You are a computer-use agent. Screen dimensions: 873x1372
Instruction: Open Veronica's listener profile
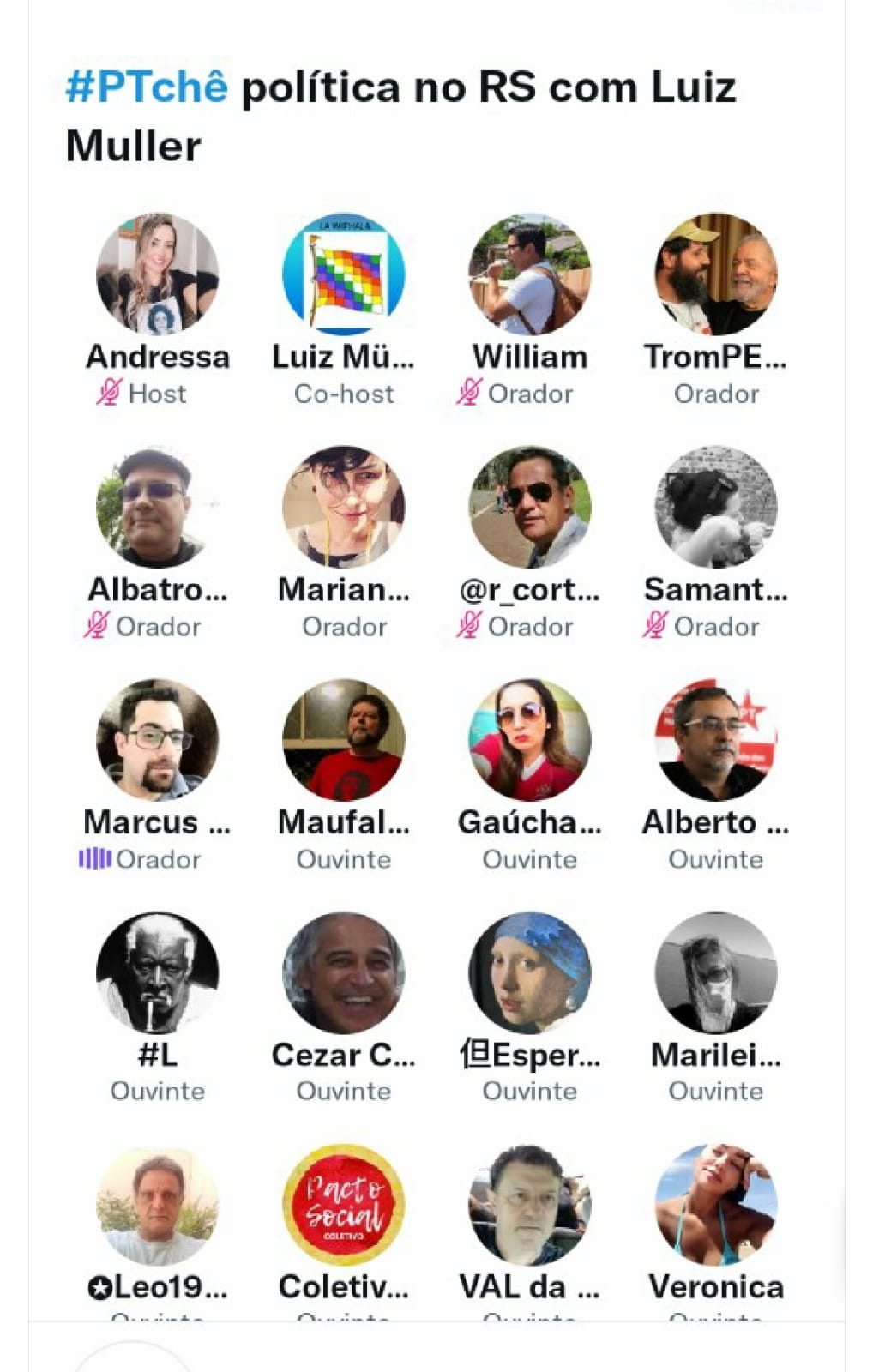point(716,1205)
